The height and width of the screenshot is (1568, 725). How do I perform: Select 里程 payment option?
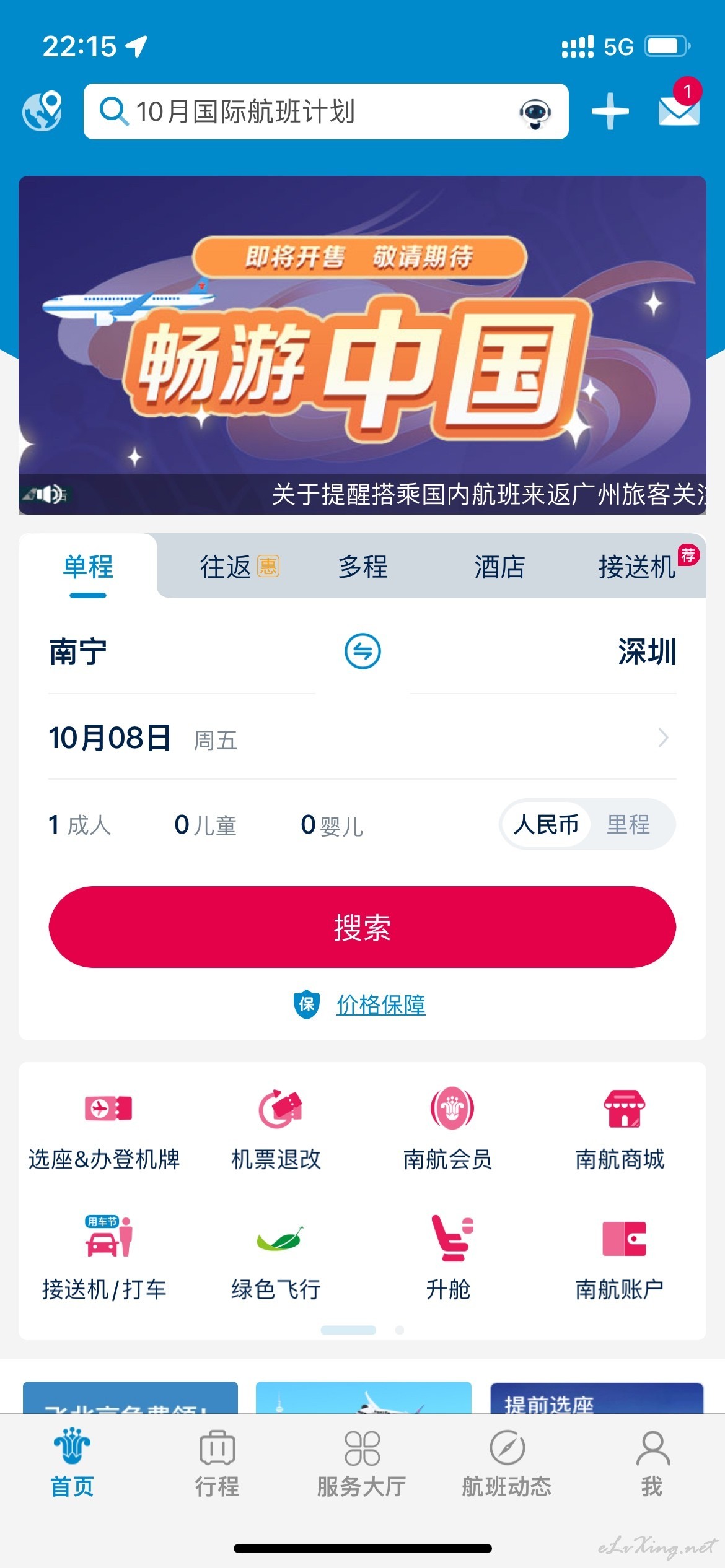628,825
